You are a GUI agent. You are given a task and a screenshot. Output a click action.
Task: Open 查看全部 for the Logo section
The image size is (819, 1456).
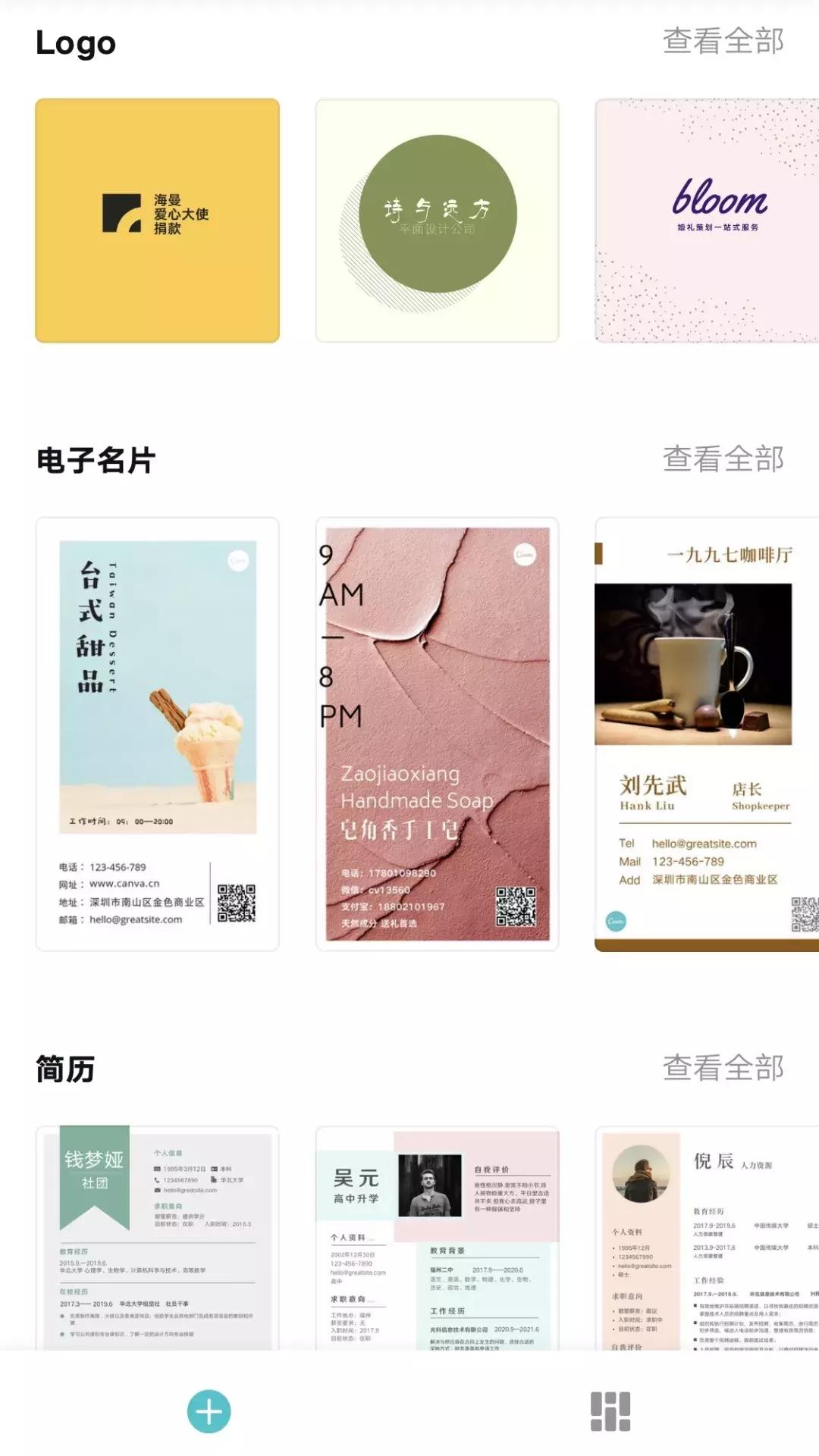pyautogui.click(x=723, y=43)
